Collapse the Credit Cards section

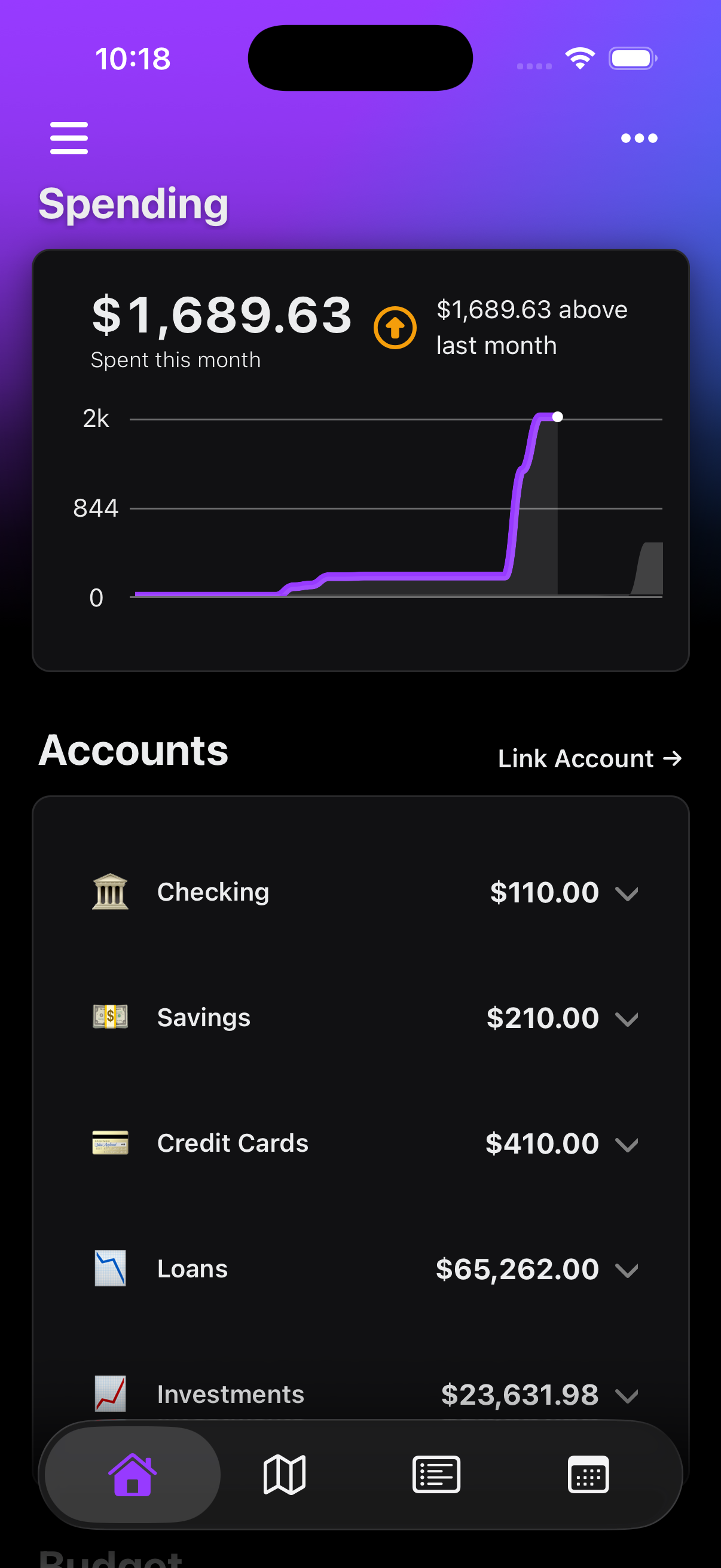tap(628, 1146)
